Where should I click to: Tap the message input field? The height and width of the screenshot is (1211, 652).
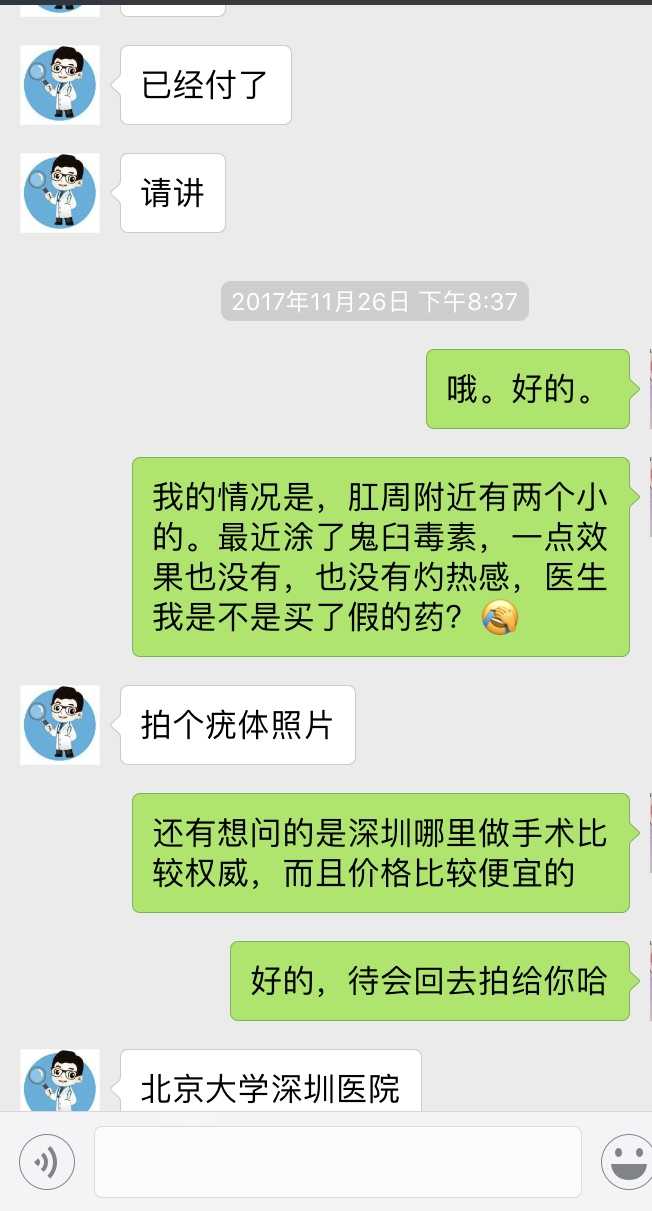pyautogui.click(x=338, y=1161)
